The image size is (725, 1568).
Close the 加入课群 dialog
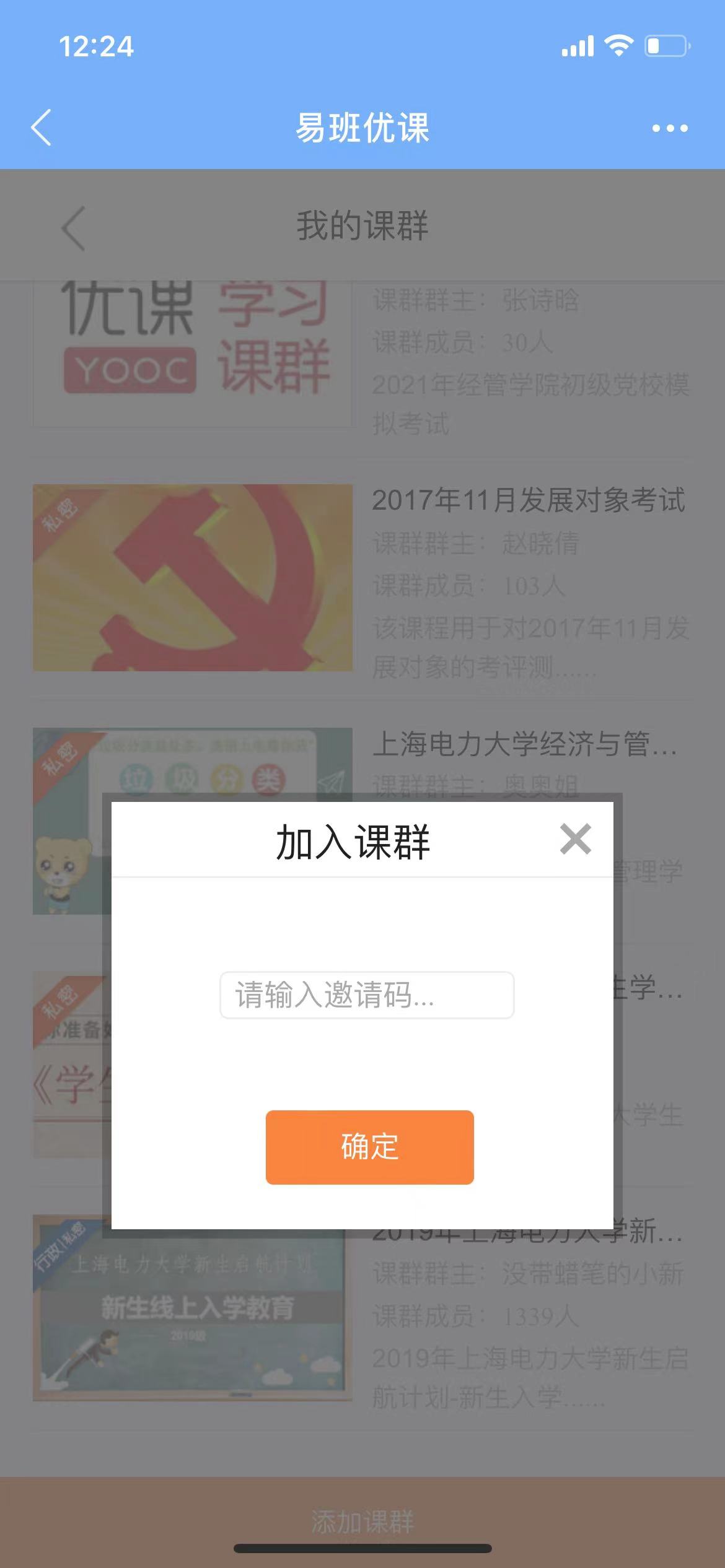point(575,839)
